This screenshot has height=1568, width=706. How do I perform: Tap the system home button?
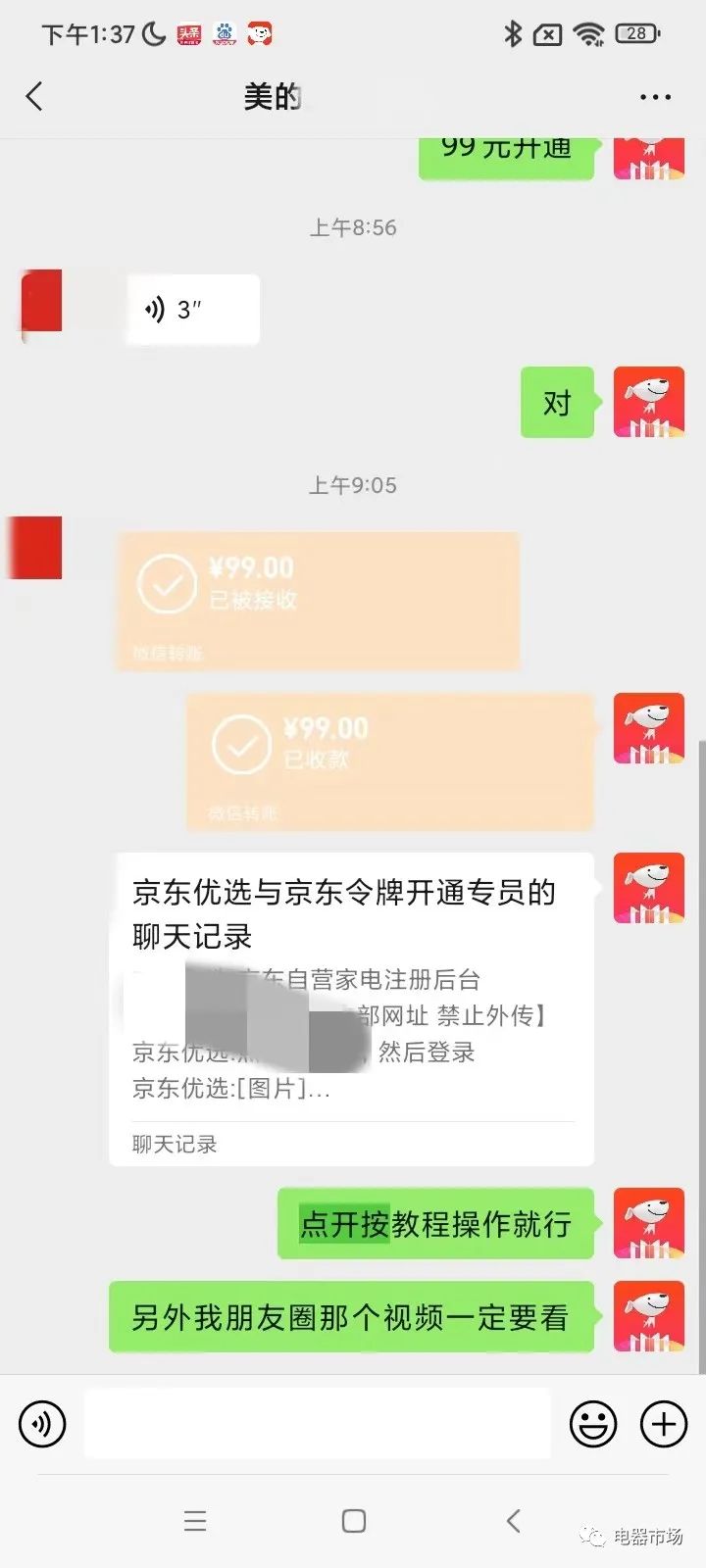point(353,1521)
